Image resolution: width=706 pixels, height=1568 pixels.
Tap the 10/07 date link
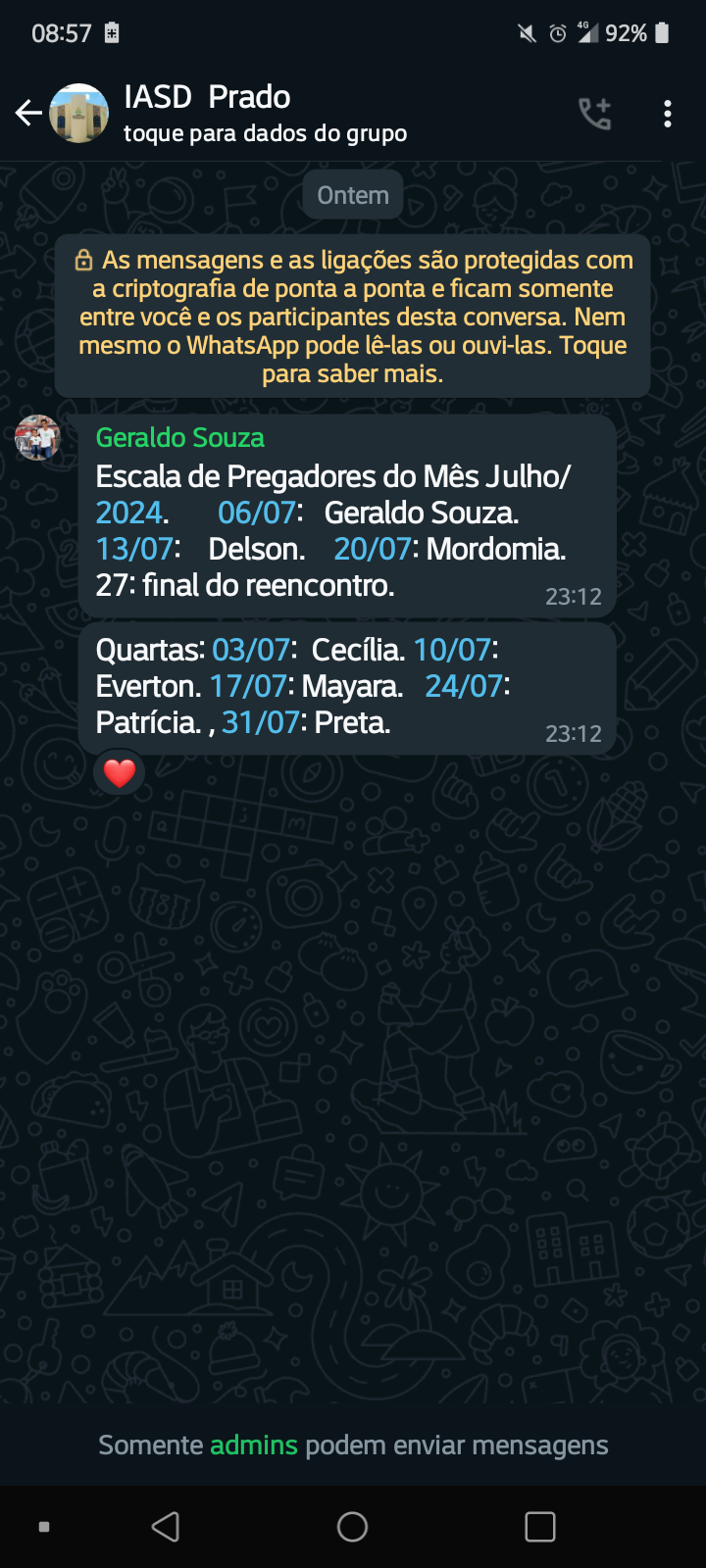click(x=452, y=650)
